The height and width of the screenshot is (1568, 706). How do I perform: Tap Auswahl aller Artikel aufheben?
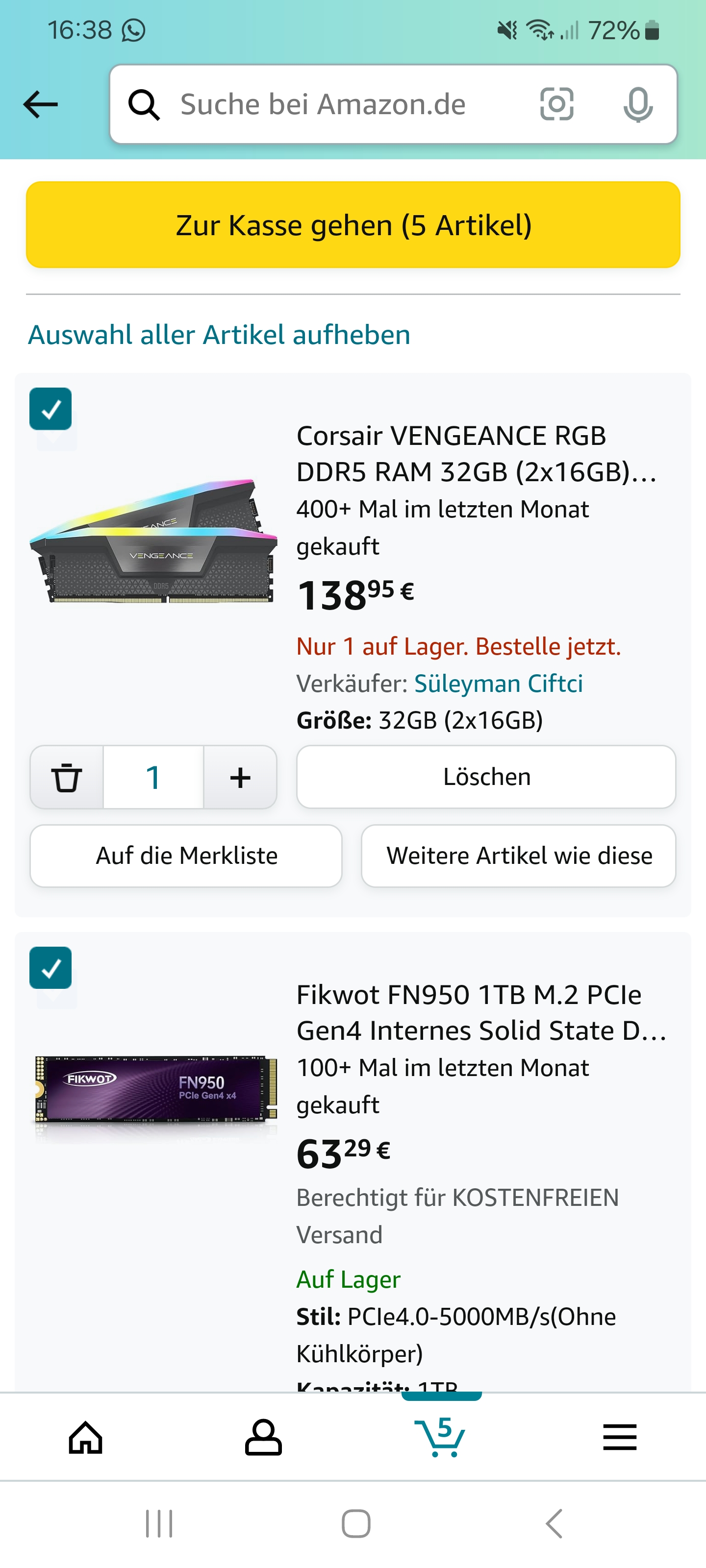(x=219, y=335)
